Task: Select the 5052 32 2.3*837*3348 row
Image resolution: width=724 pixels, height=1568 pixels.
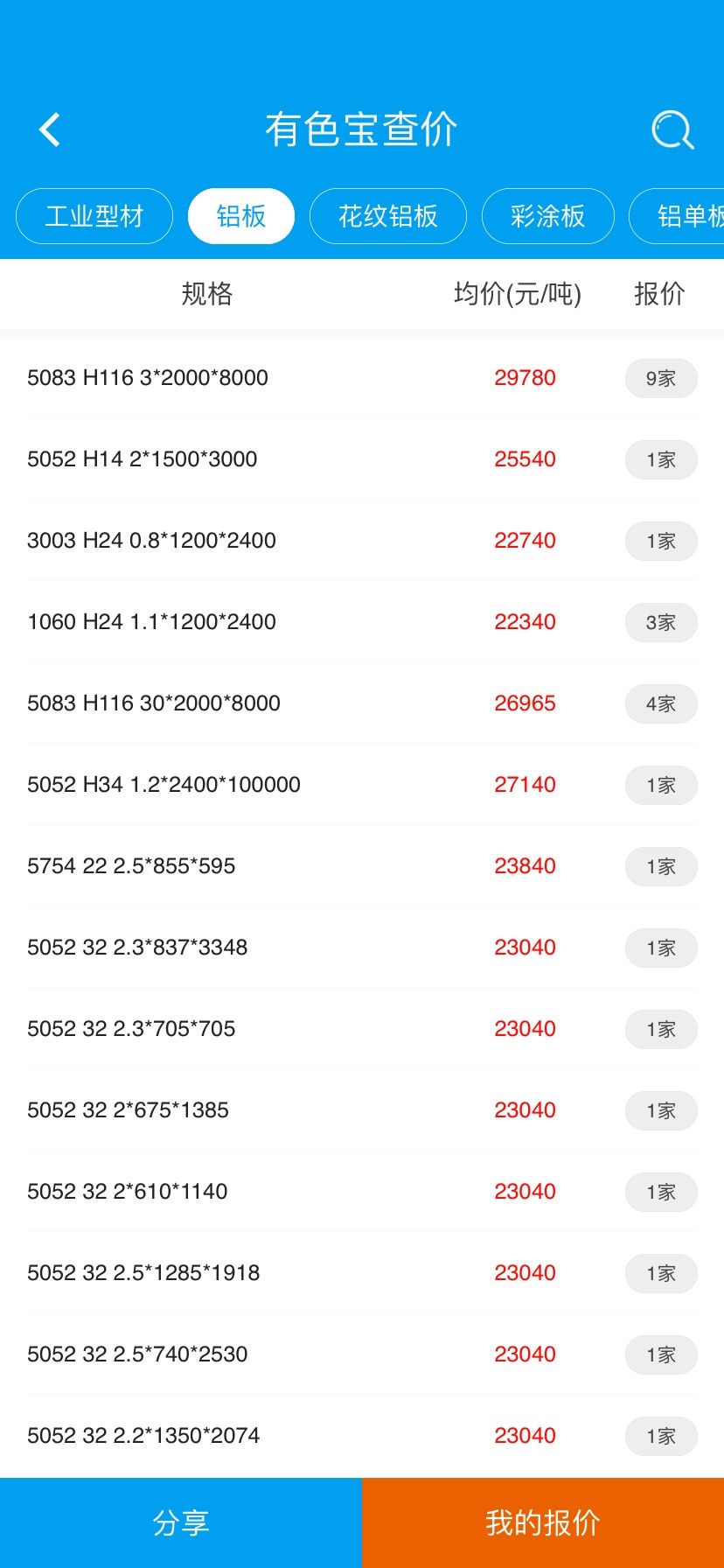Action: point(362,948)
